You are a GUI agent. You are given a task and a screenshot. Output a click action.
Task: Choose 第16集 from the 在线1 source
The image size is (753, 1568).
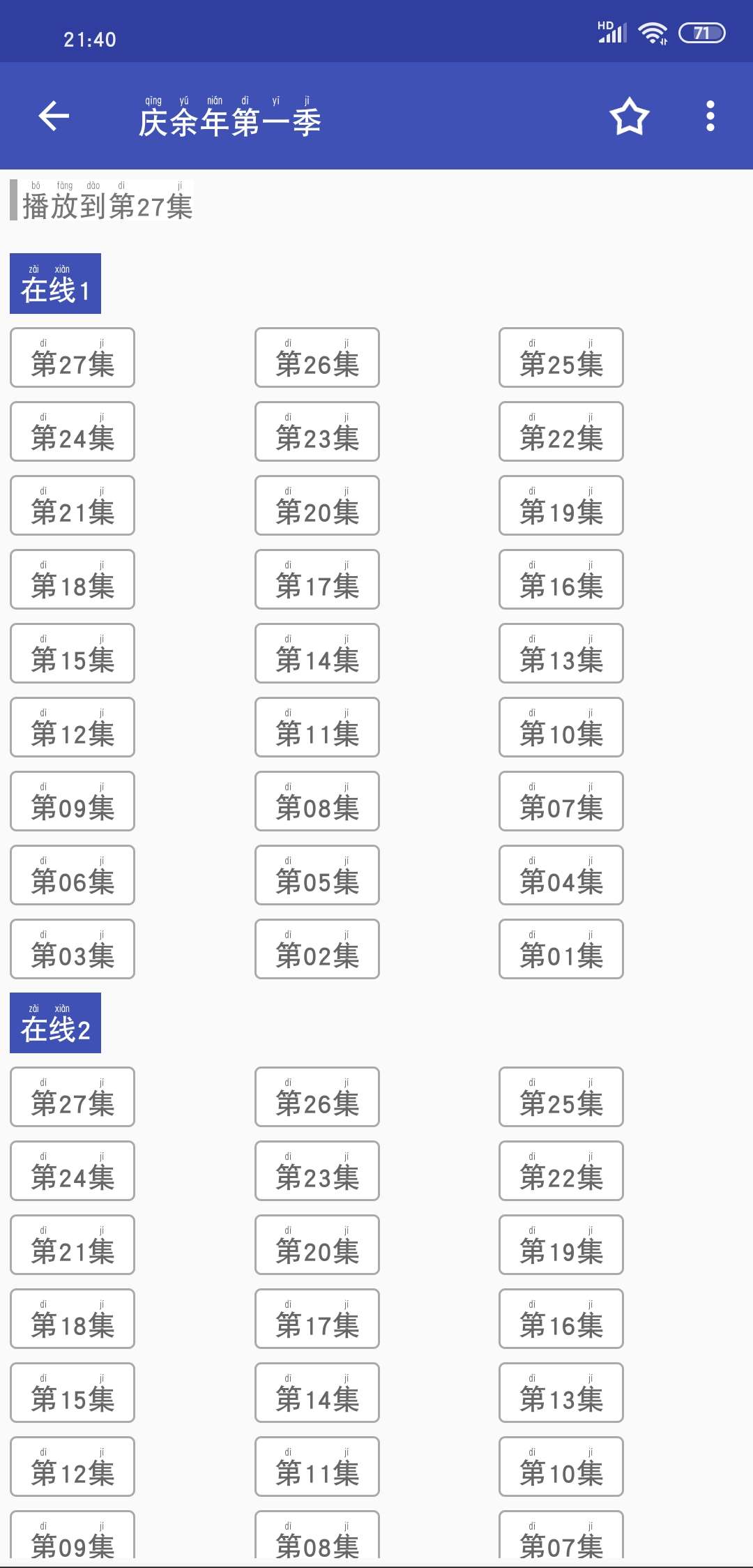[x=561, y=580]
